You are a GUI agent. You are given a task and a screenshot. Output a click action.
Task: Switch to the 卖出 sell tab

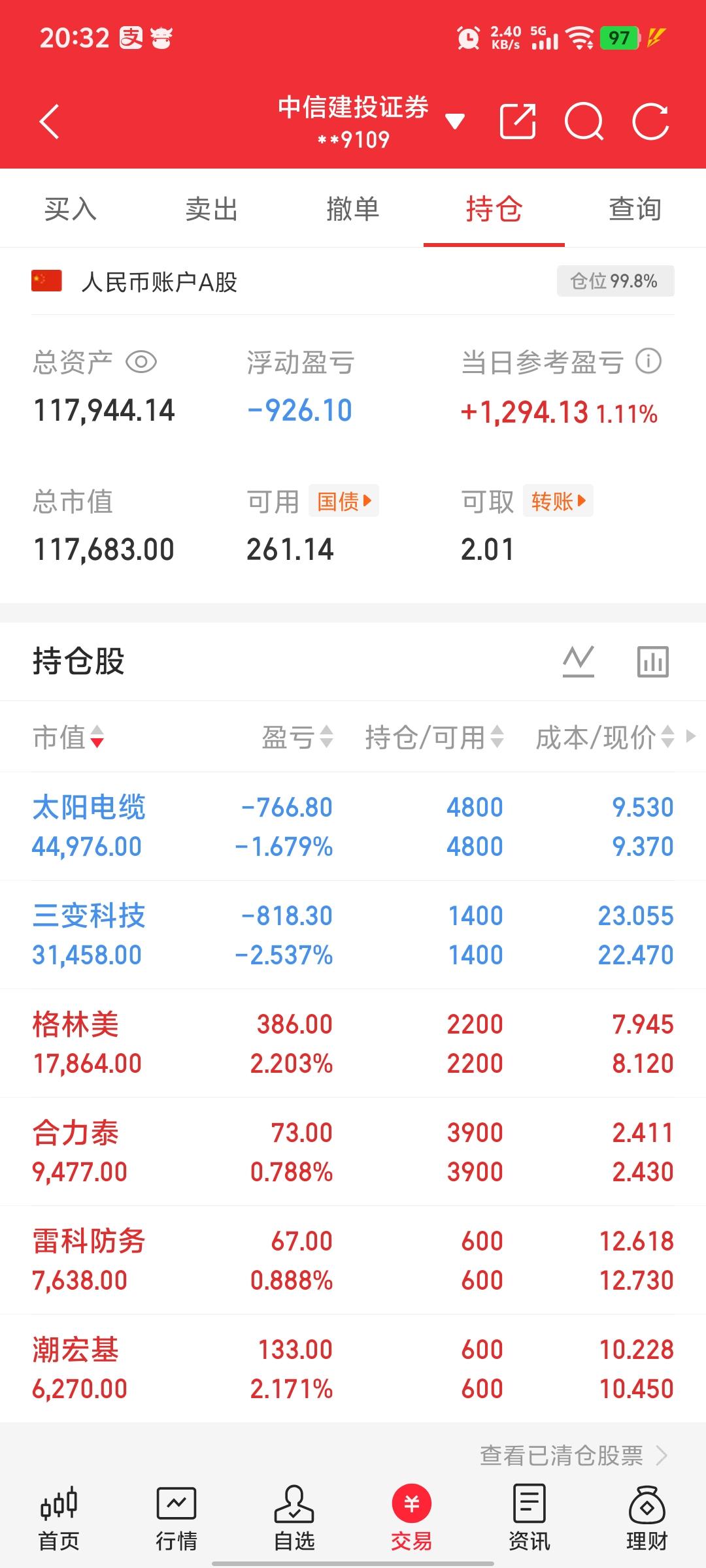coord(211,209)
